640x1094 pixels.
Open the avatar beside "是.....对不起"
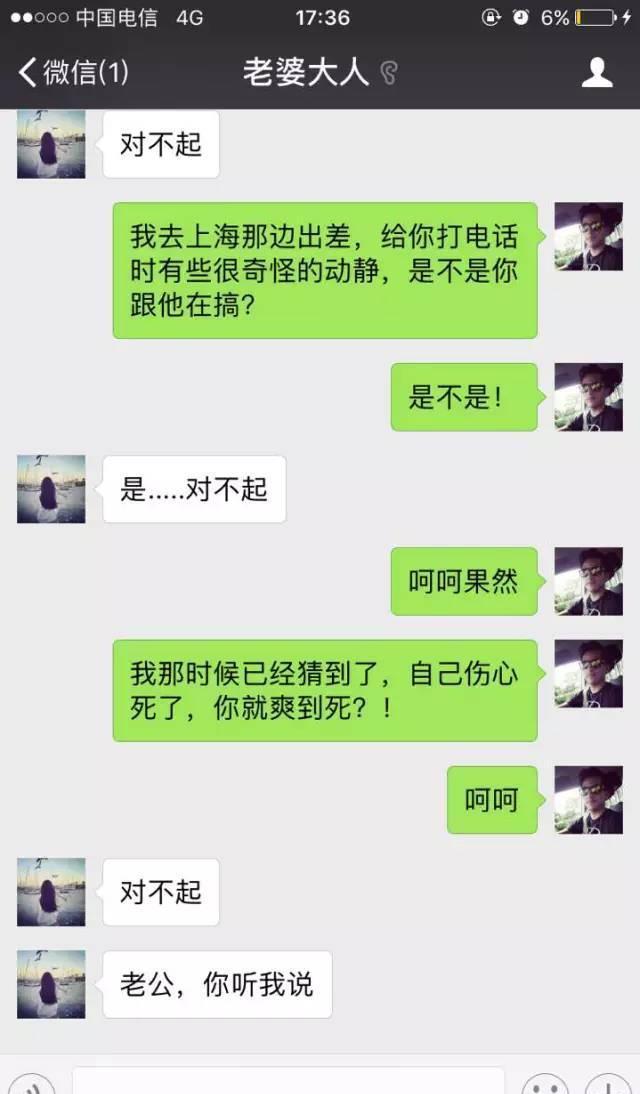(x=51, y=489)
